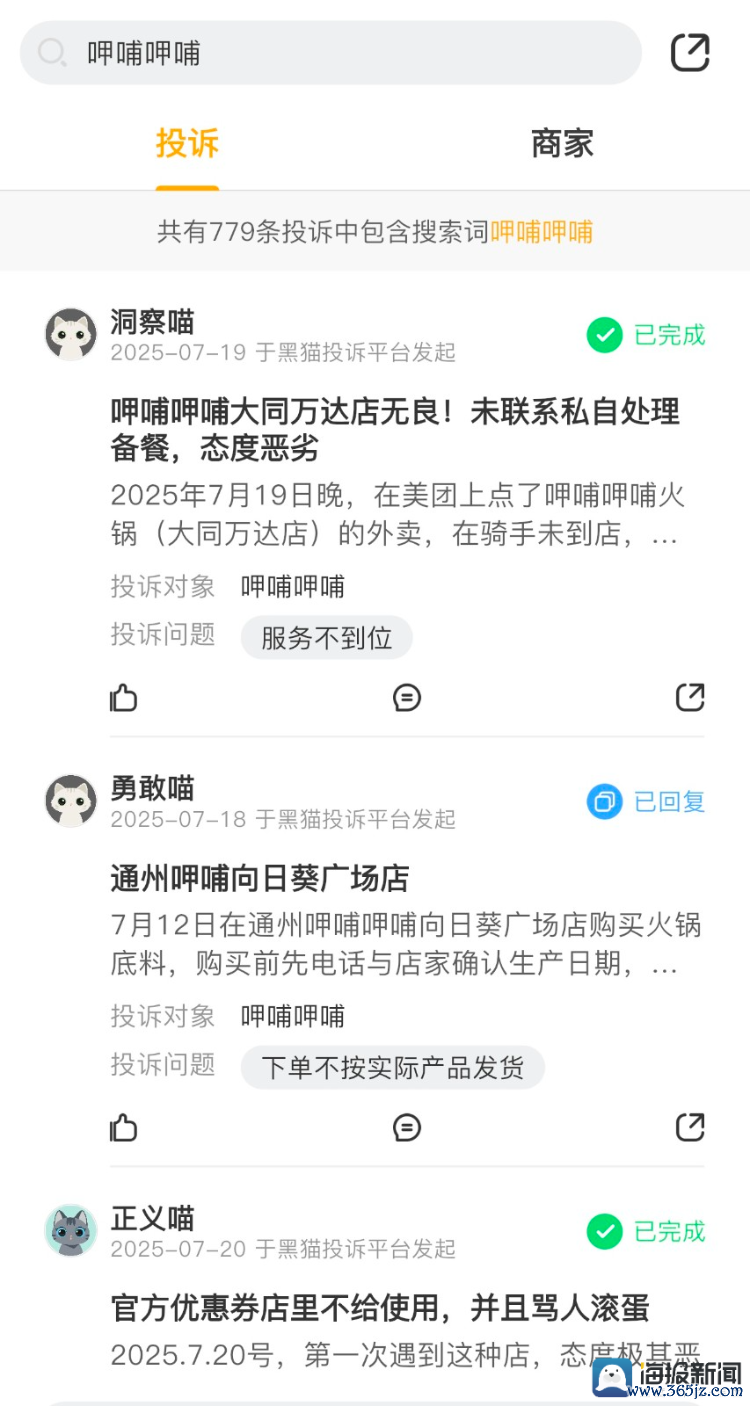Viewport: 750px width, 1406px height.
Task: Tap the 服务不到位 issue chip
Action: [x=326, y=638]
